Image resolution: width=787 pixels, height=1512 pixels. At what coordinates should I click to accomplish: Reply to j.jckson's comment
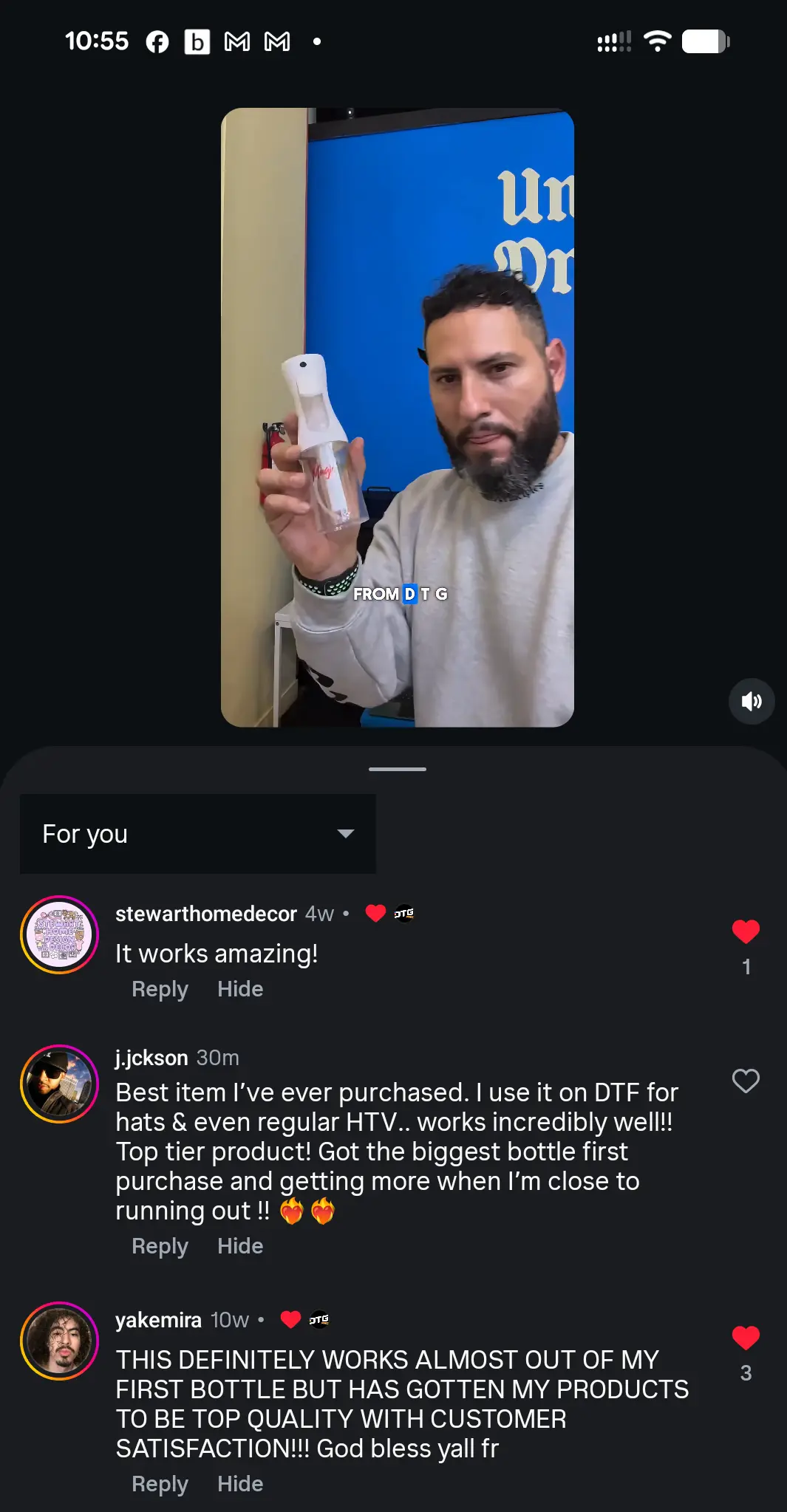tap(160, 1246)
